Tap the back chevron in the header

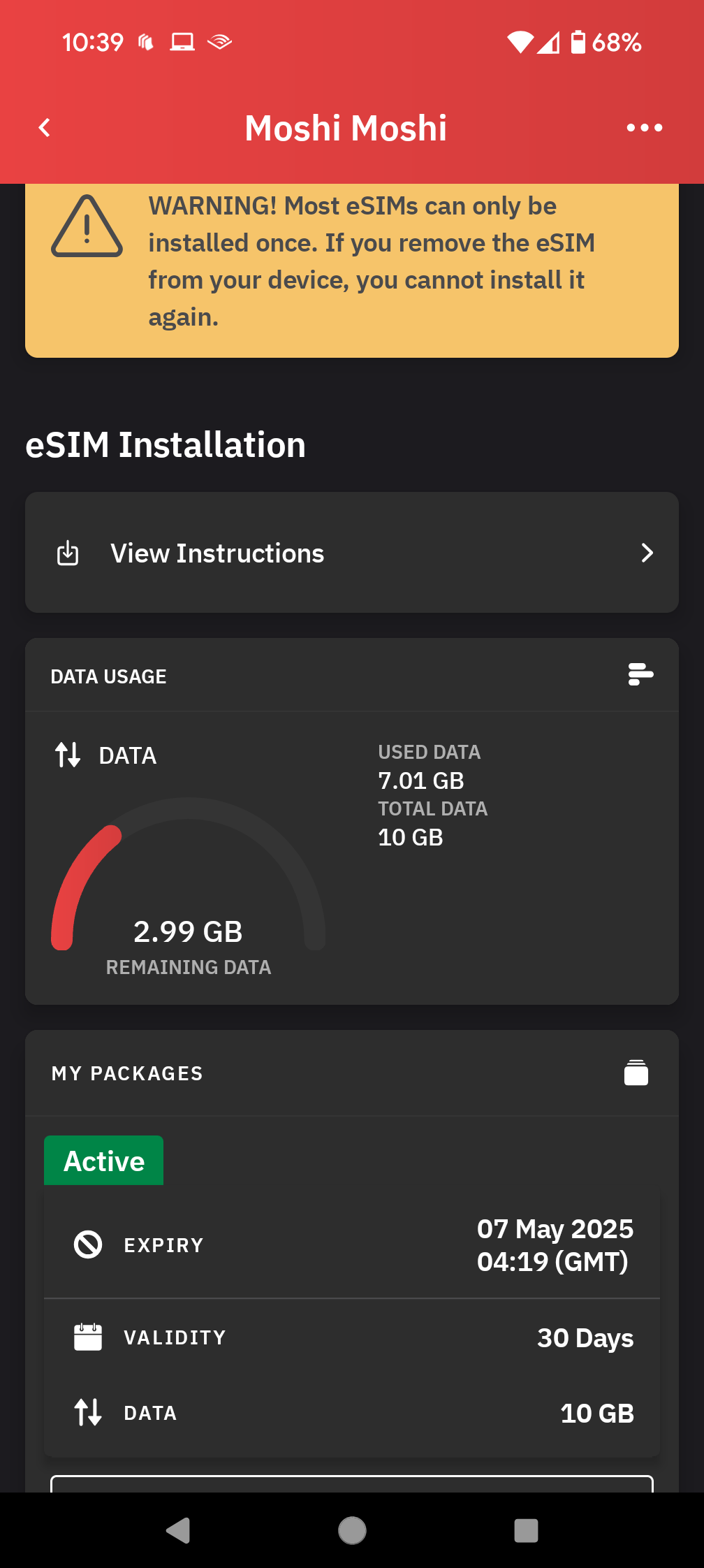click(44, 127)
